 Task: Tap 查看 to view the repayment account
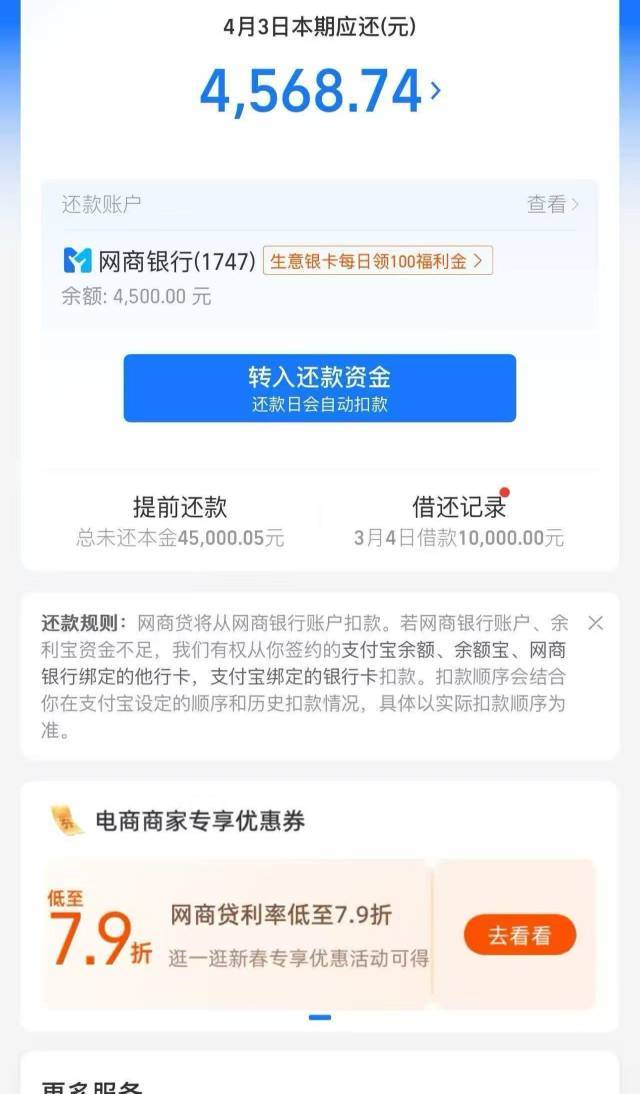pyautogui.click(x=553, y=204)
